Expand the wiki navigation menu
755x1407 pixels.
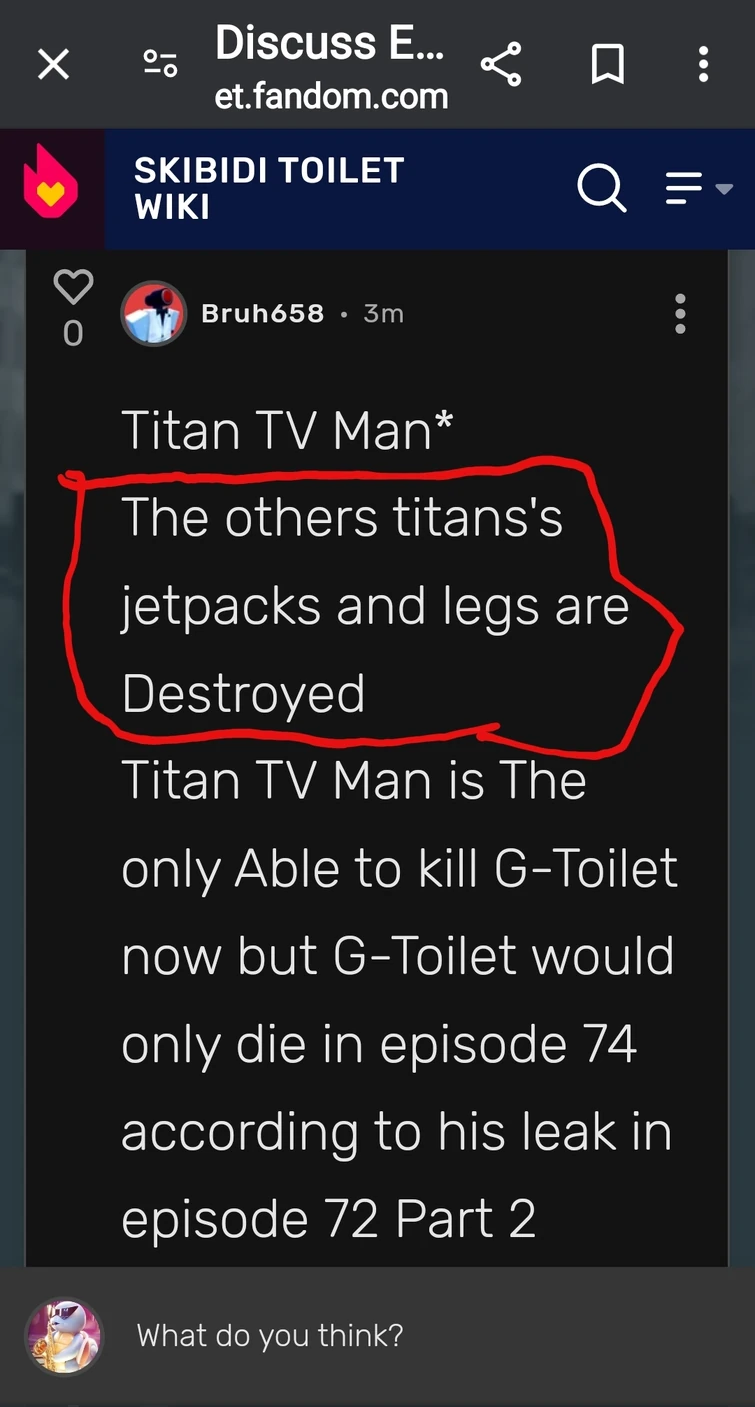(699, 188)
